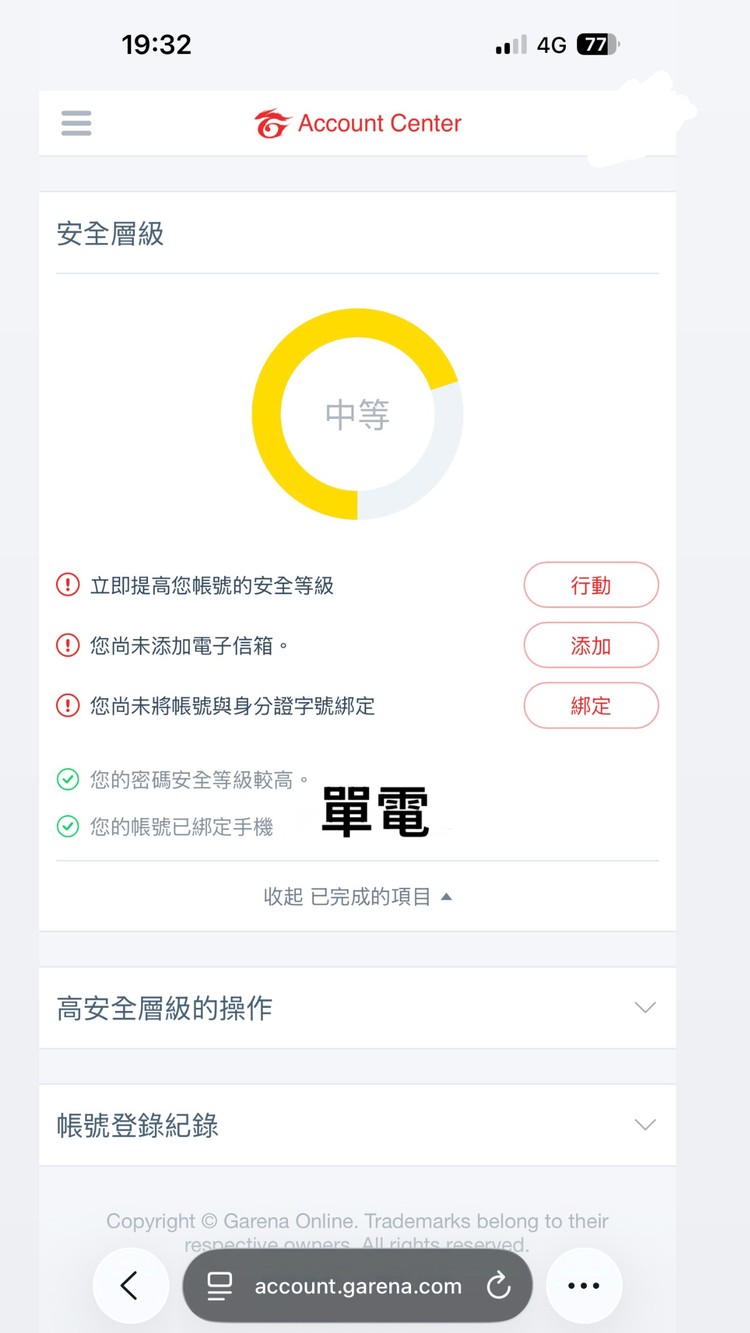This screenshot has height=1333, width=750.
Task: Click warning icon beside ID binding notice
Action: [x=67, y=705]
